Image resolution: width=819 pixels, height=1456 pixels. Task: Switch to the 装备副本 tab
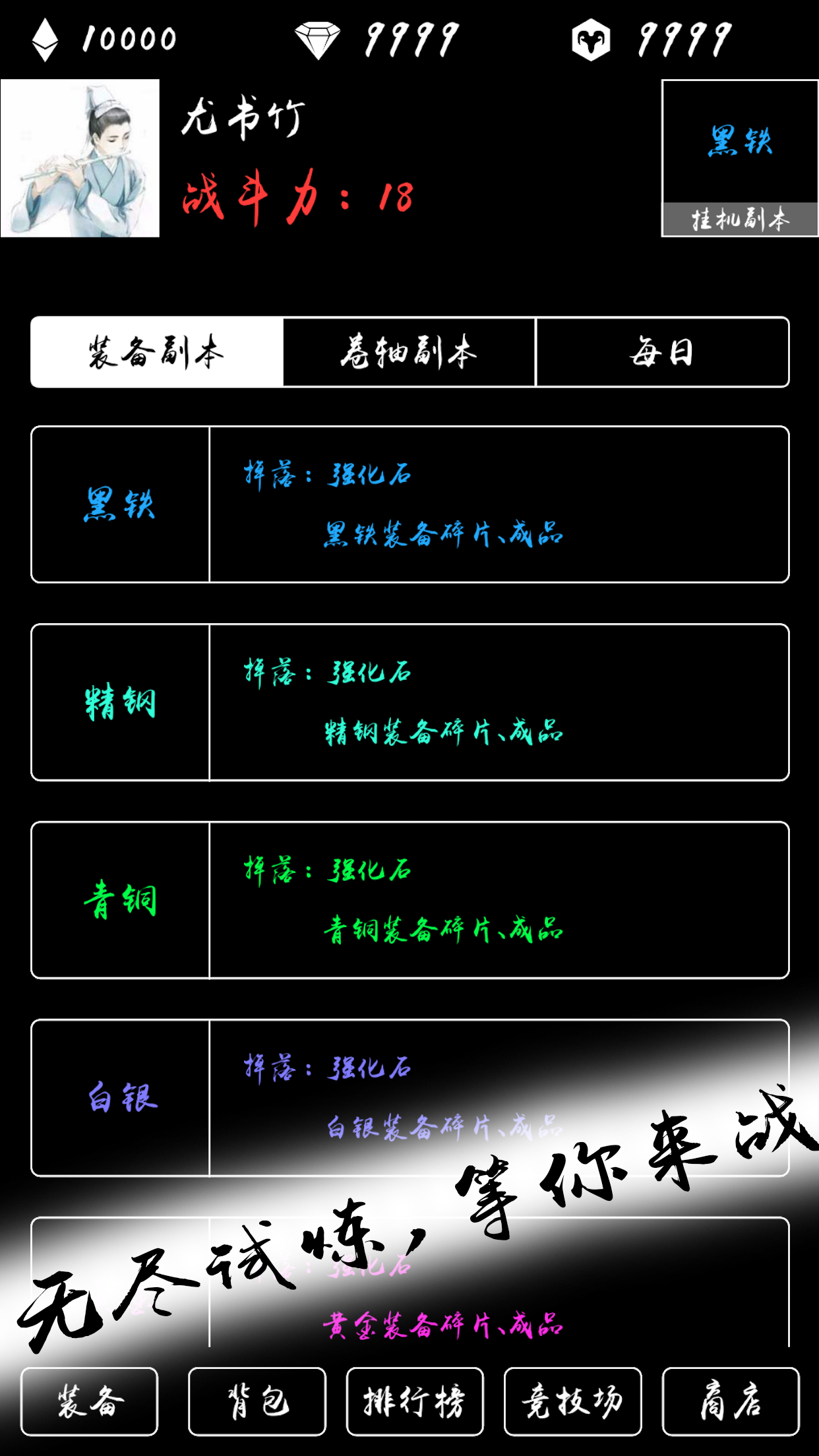(157, 352)
